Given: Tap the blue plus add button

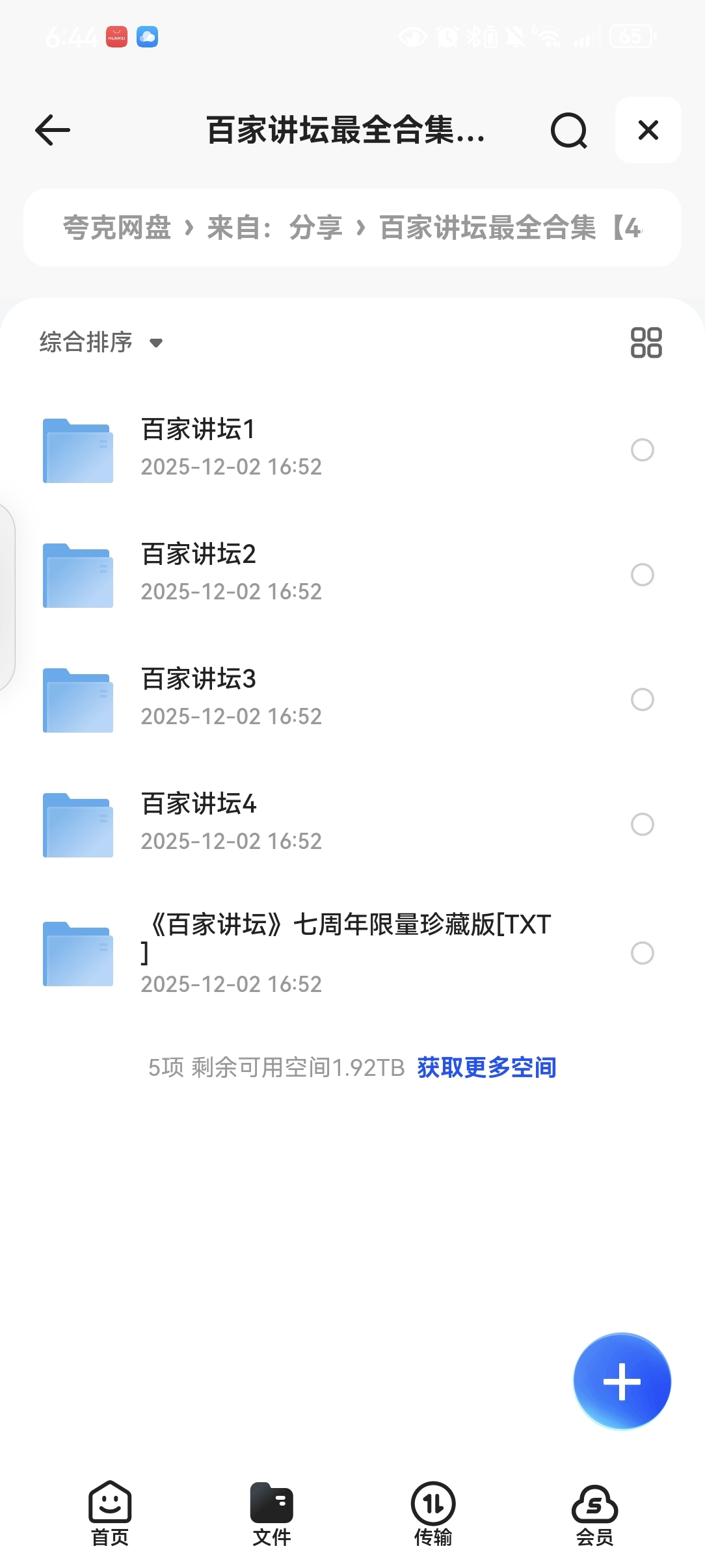Looking at the screenshot, I should pos(622,1381).
